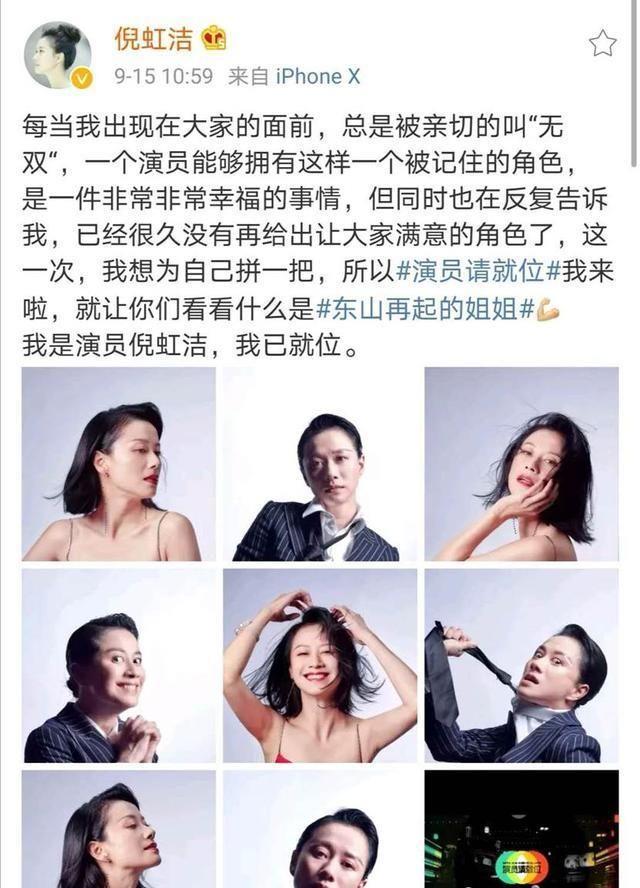This screenshot has height=888, width=640.
Task: View photo of pinstripe suit with loose tie
Action: click(319, 464)
